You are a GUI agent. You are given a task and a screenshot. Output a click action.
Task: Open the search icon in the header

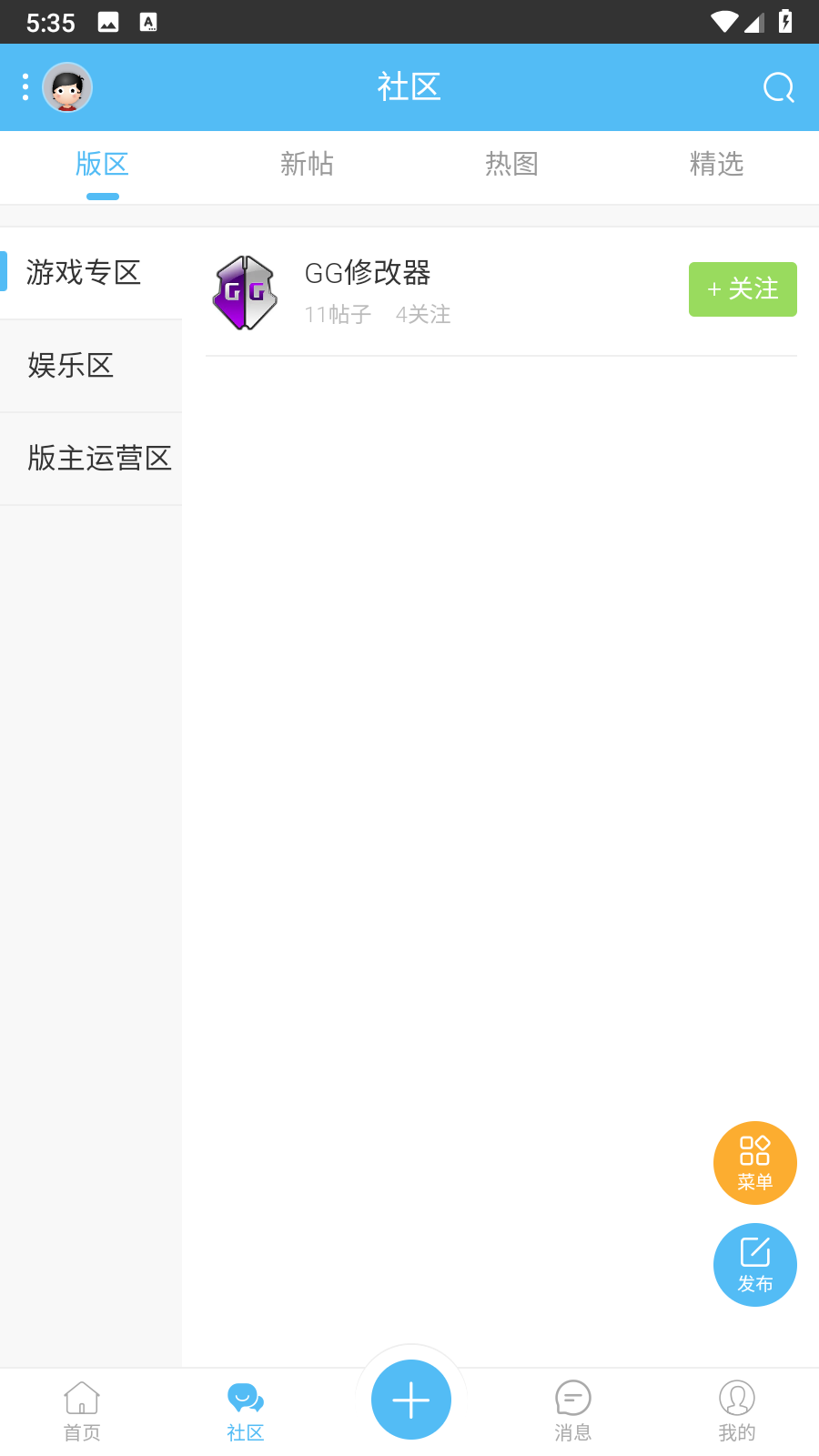click(778, 87)
